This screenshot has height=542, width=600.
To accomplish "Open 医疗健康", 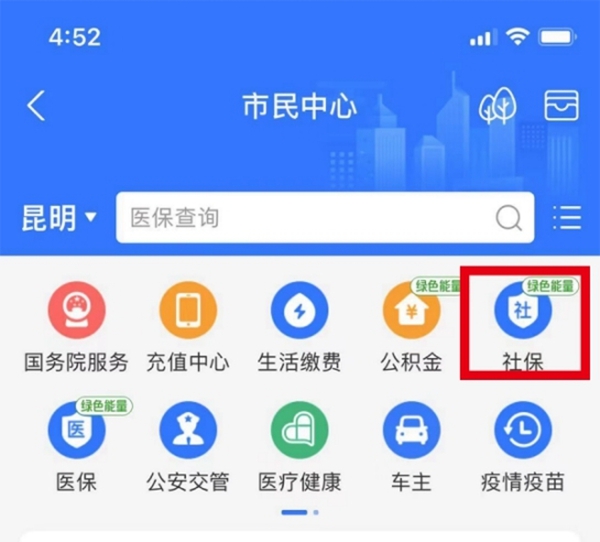I will 299,446.
